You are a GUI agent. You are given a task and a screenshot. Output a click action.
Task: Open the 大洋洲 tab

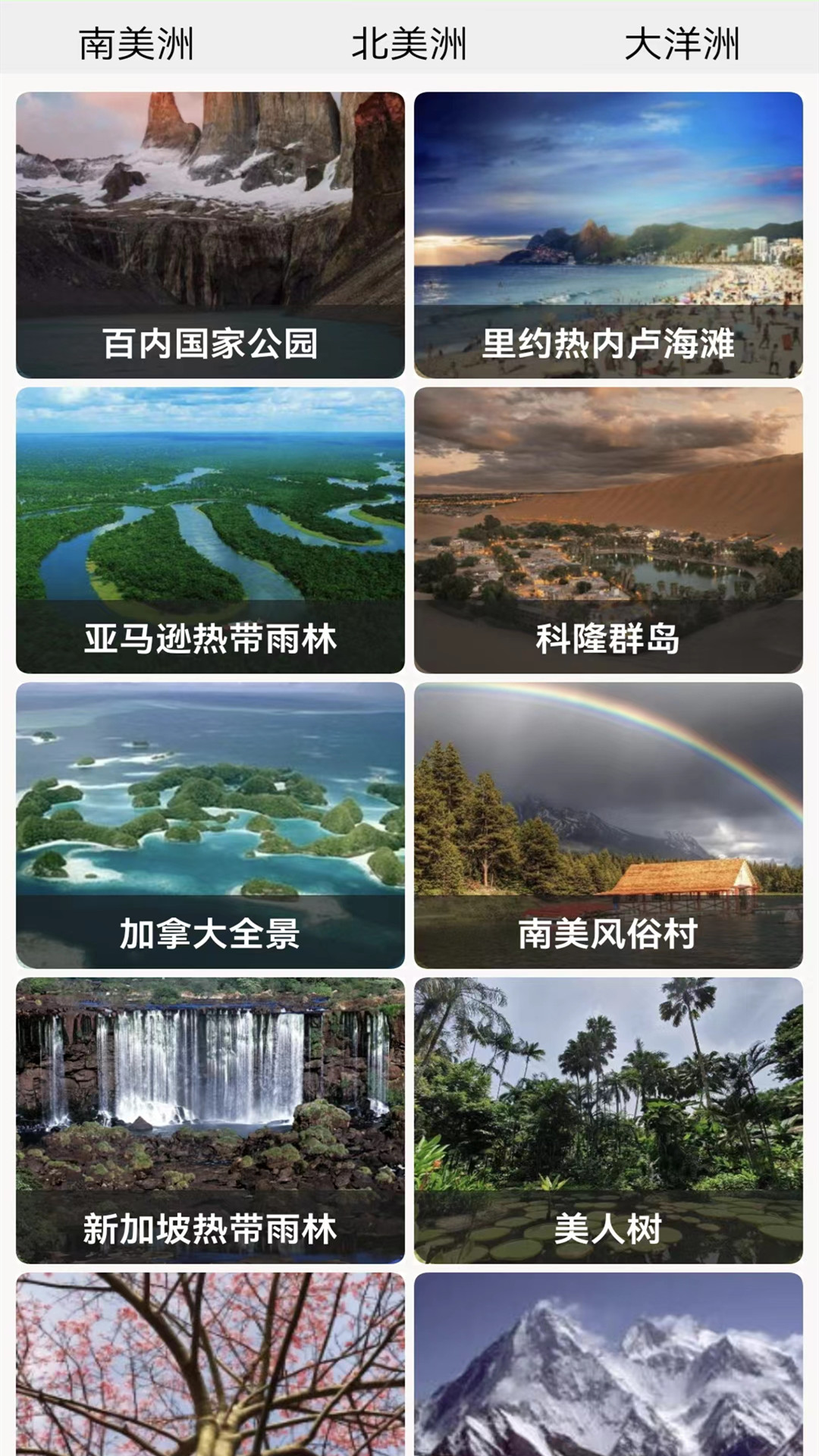click(684, 43)
